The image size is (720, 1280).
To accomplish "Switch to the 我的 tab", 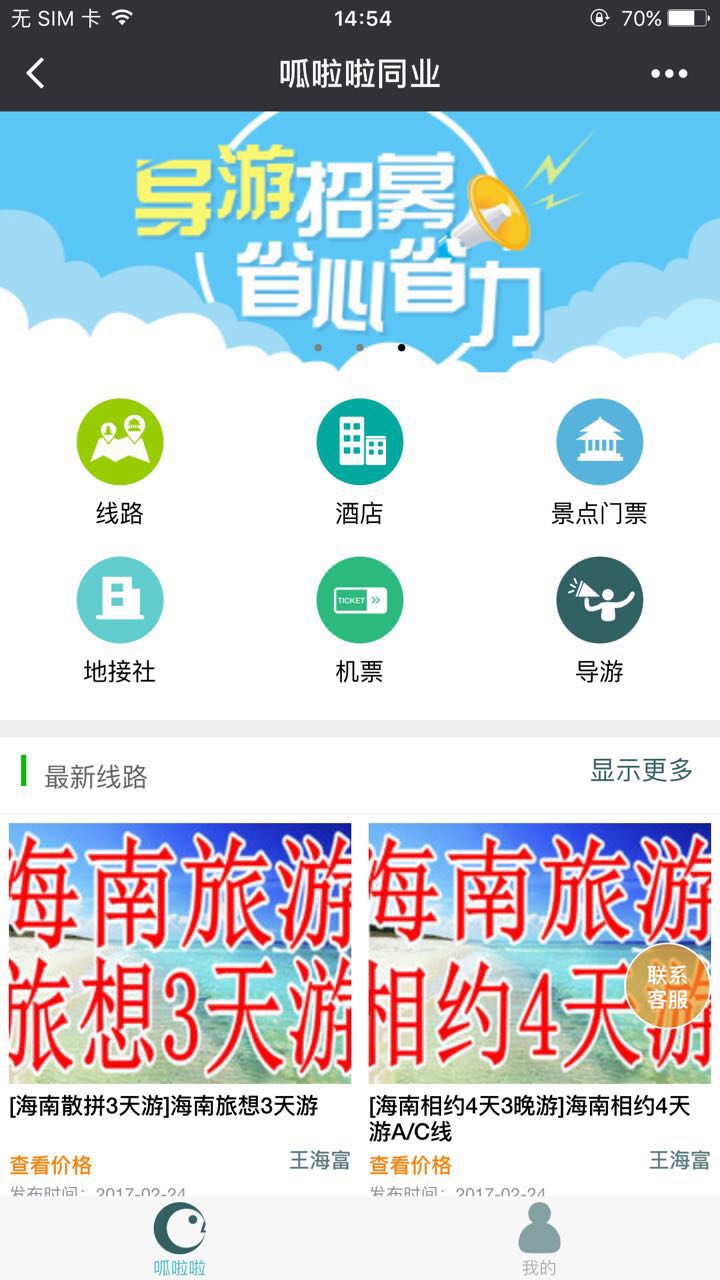I will pyautogui.click(x=539, y=1240).
